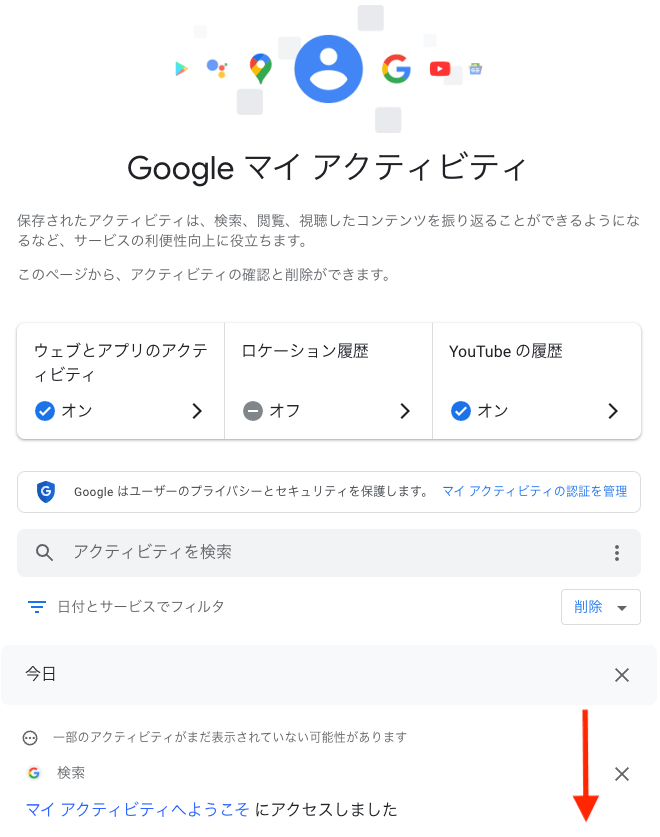Delete all of 今日's activity
This screenshot has height=837, width=660.
[x=622, y=675]
